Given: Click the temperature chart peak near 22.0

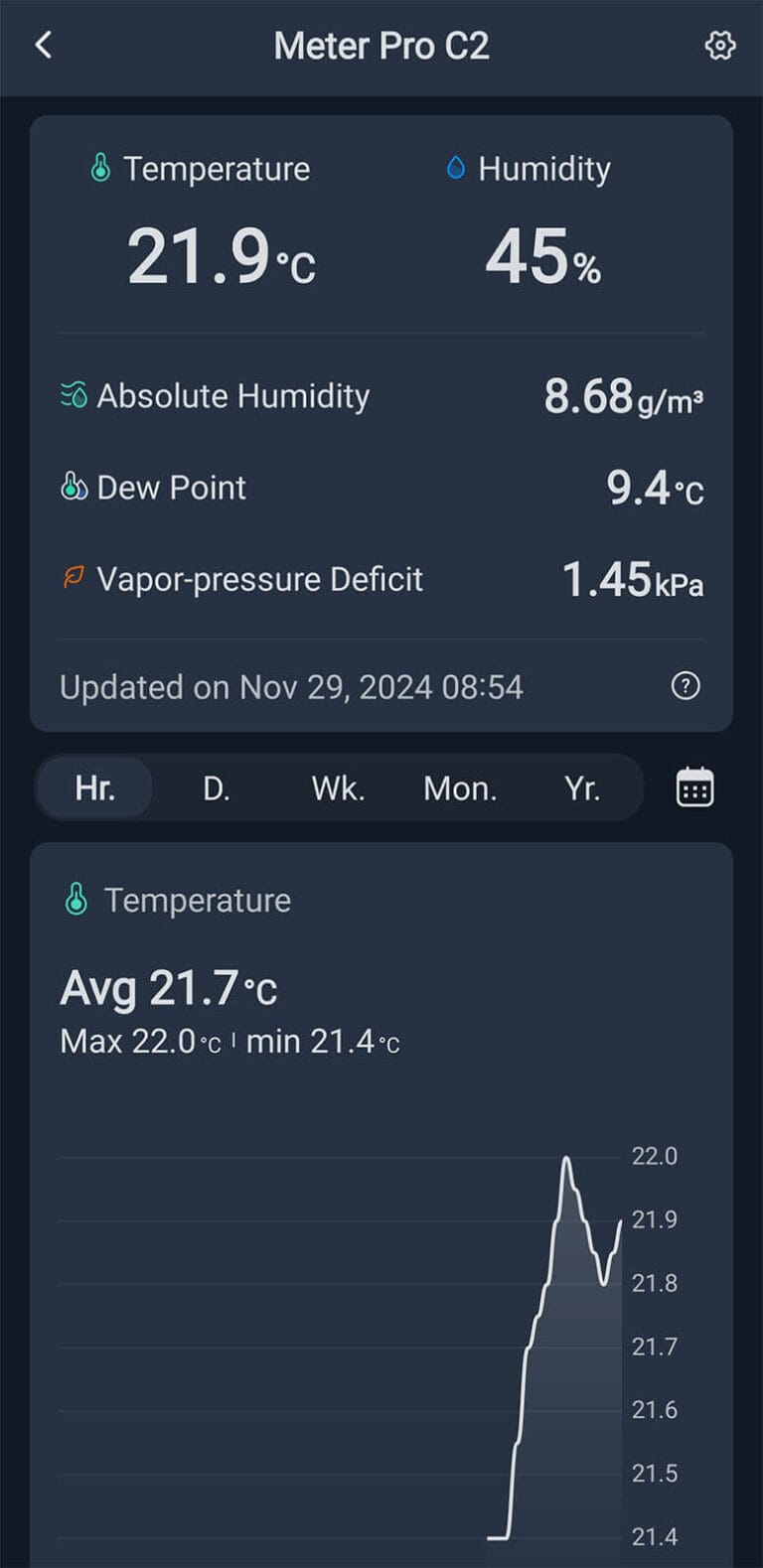Looking at the screenshot, I should (567, 1157).
